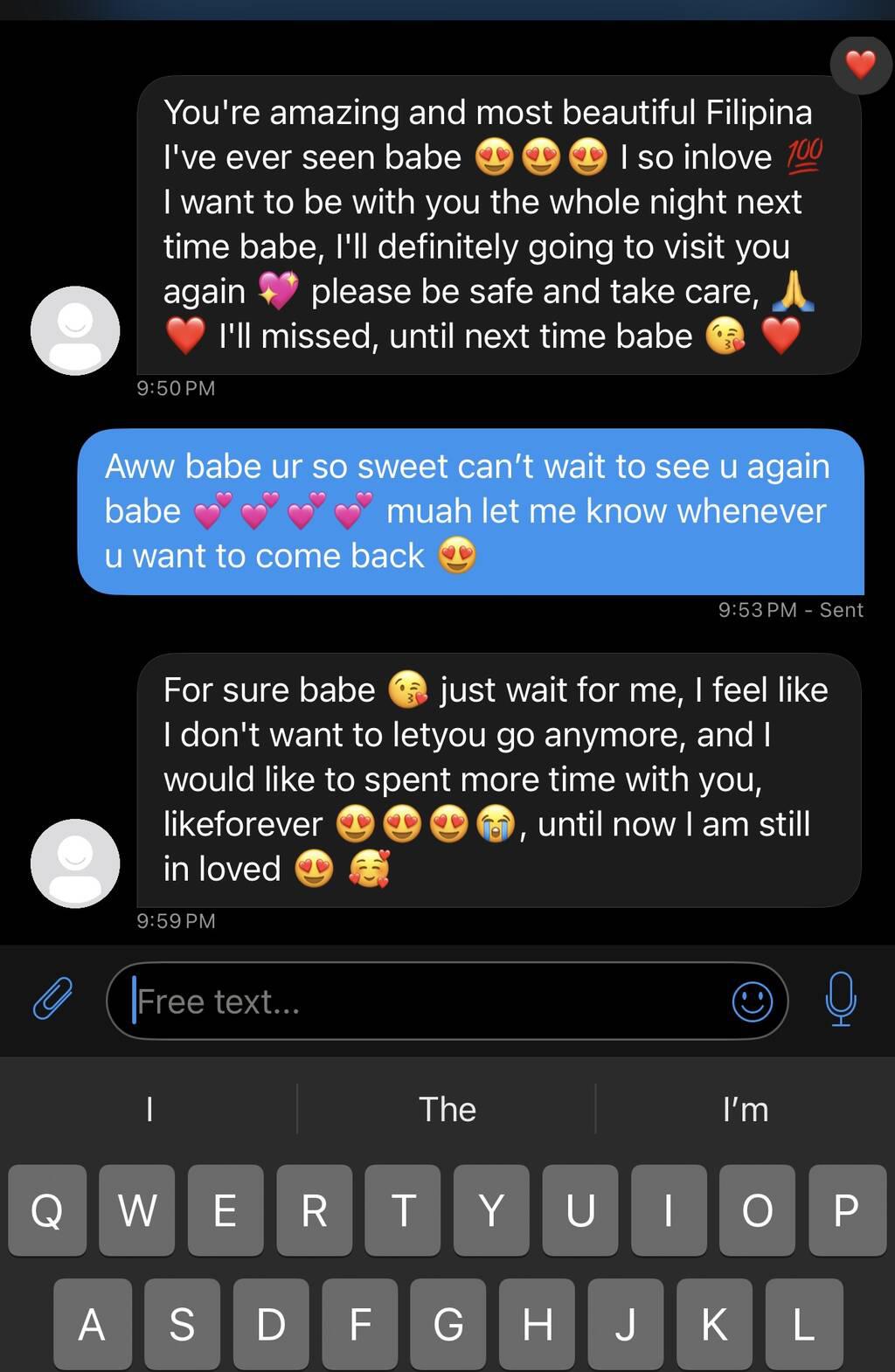This screenshot has height=1372, width=895.
Task: Insert the suggested word "I'm"
Action: (x=745, y=1109)
